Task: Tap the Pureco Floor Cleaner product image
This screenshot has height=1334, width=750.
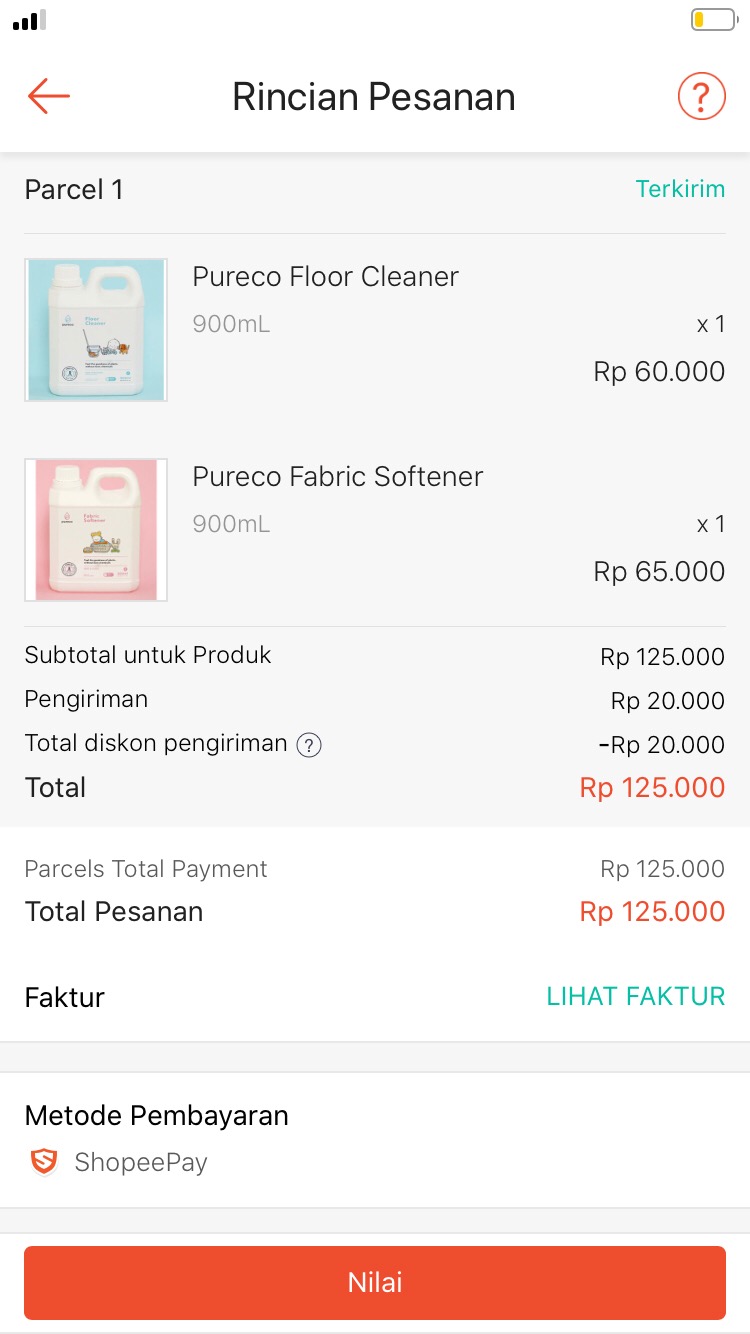Action: pyautogui.click(x=95, y=329)
